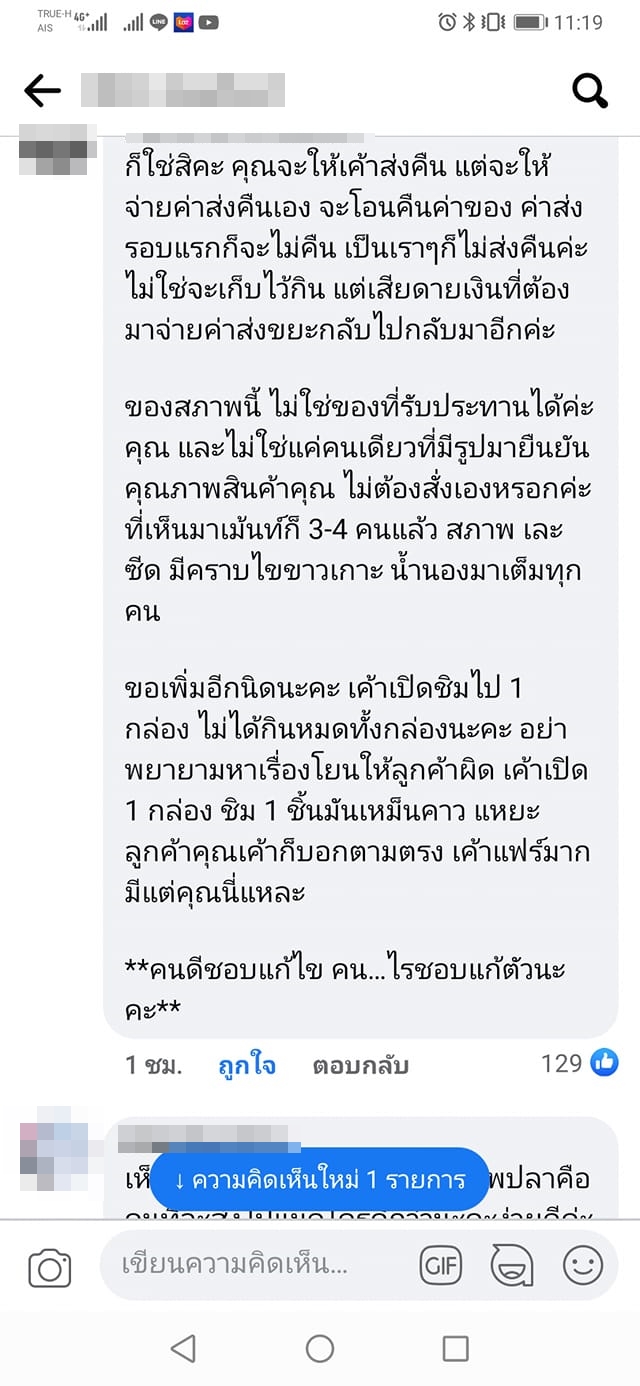View the 129 reactions on the comment
Viewport: 640px width, 1386px height.
580,1063
